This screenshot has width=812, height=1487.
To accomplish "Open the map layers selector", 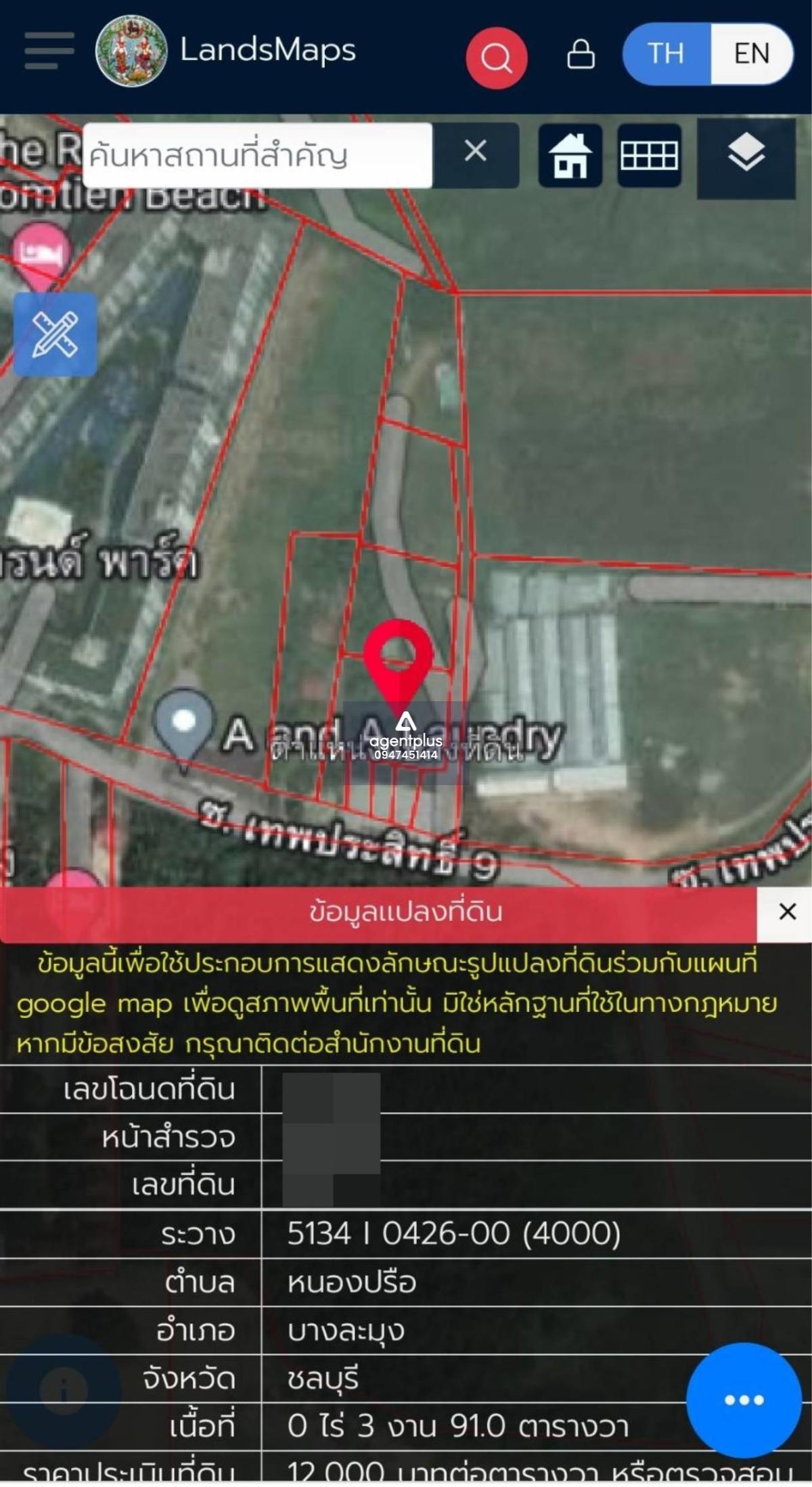I will pos(746,158).
